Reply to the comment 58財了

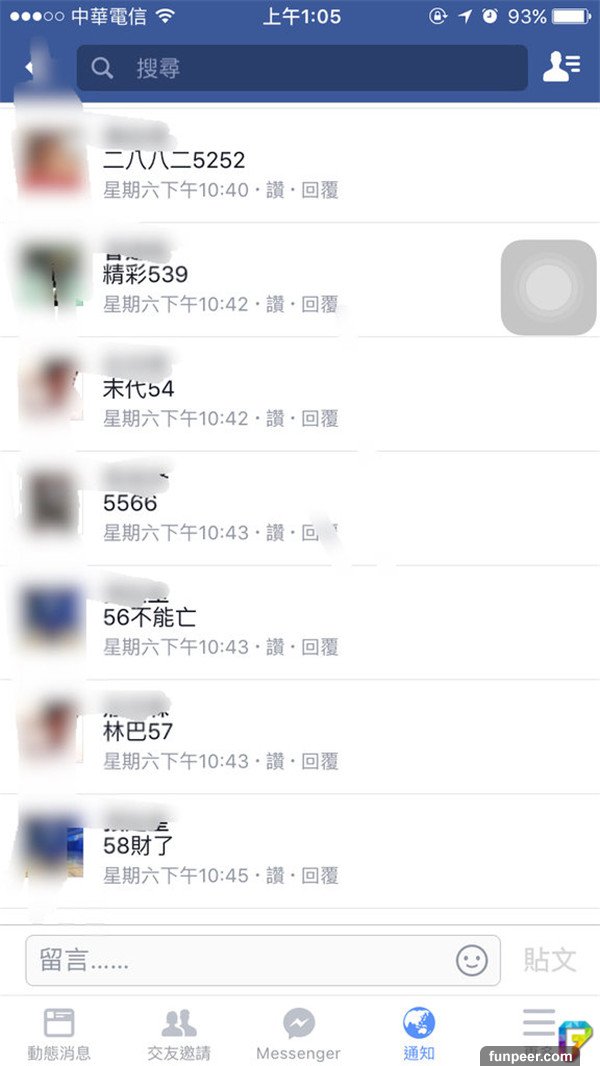coord(320,876)
